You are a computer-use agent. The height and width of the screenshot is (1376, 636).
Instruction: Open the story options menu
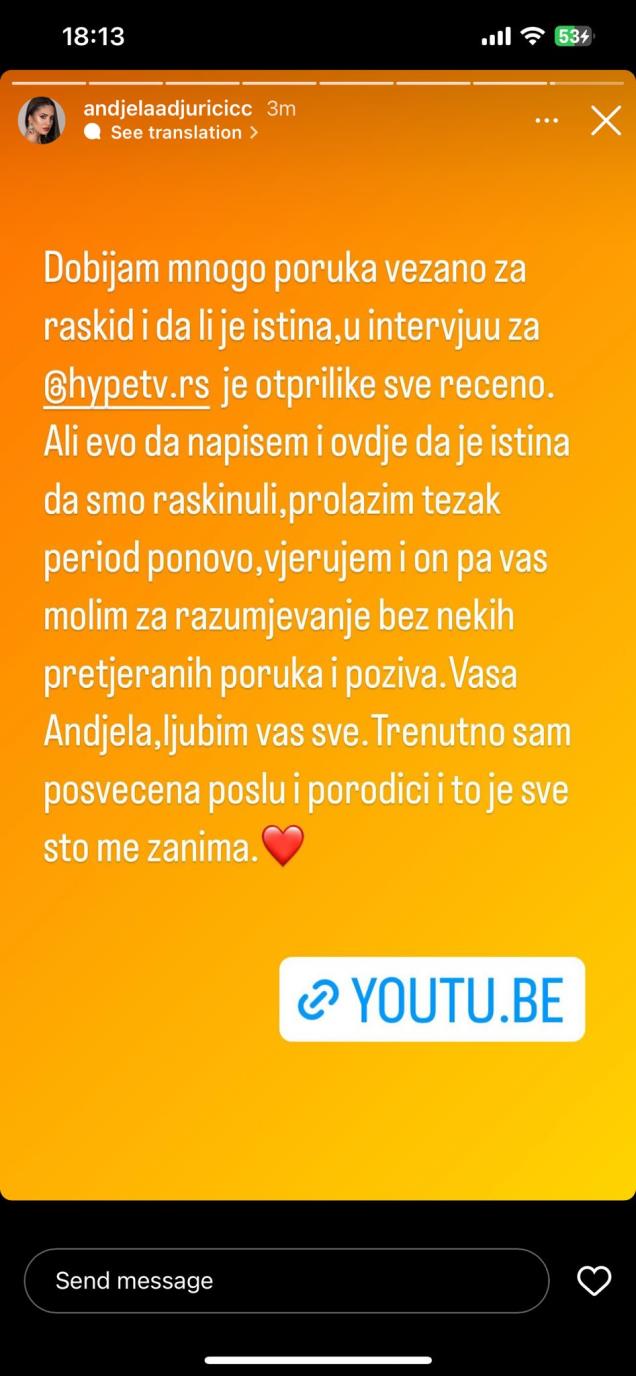click(546, 121)
